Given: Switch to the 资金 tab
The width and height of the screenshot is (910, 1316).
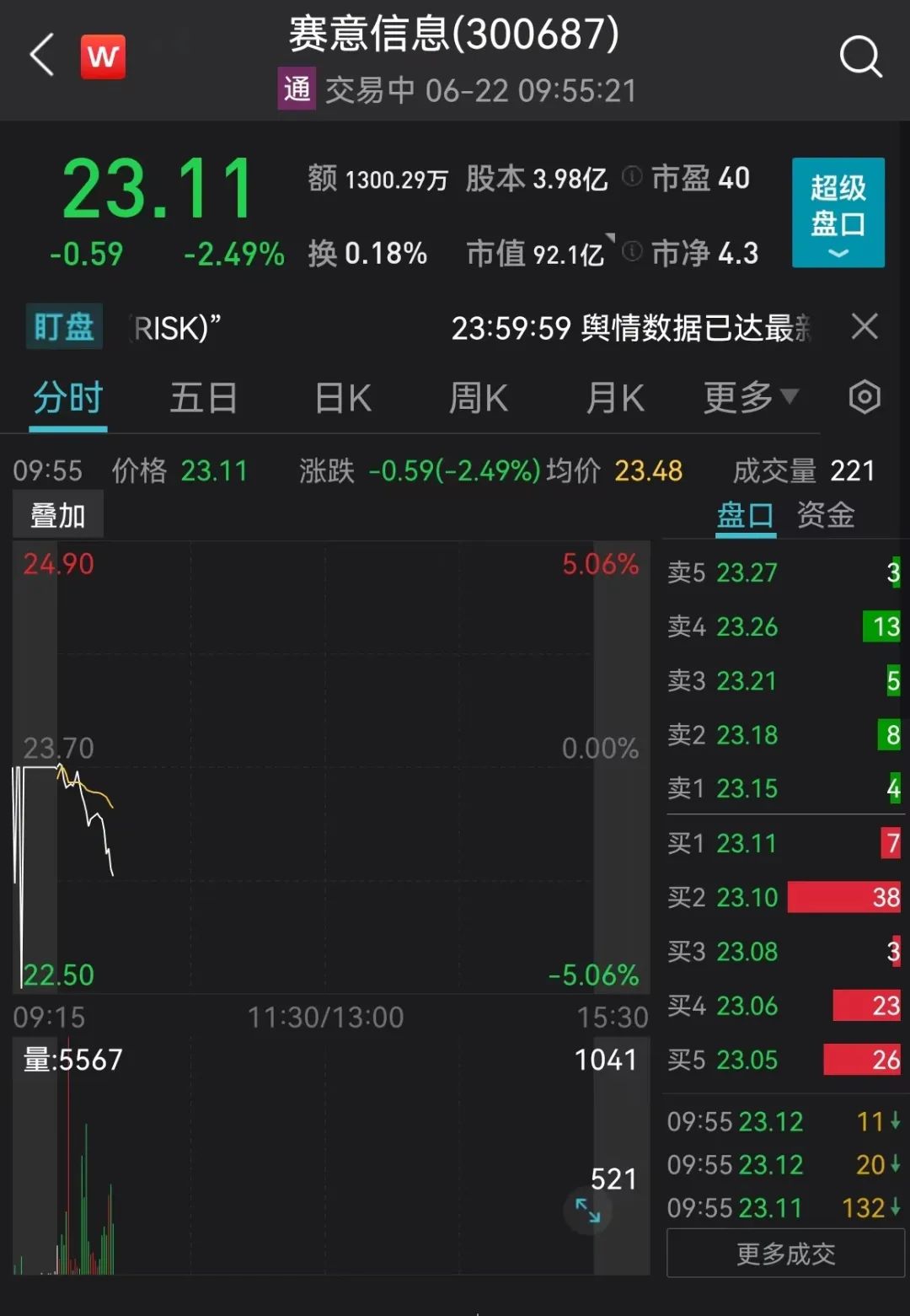Looking at the screenshot, I should click(x=826, y=514).
